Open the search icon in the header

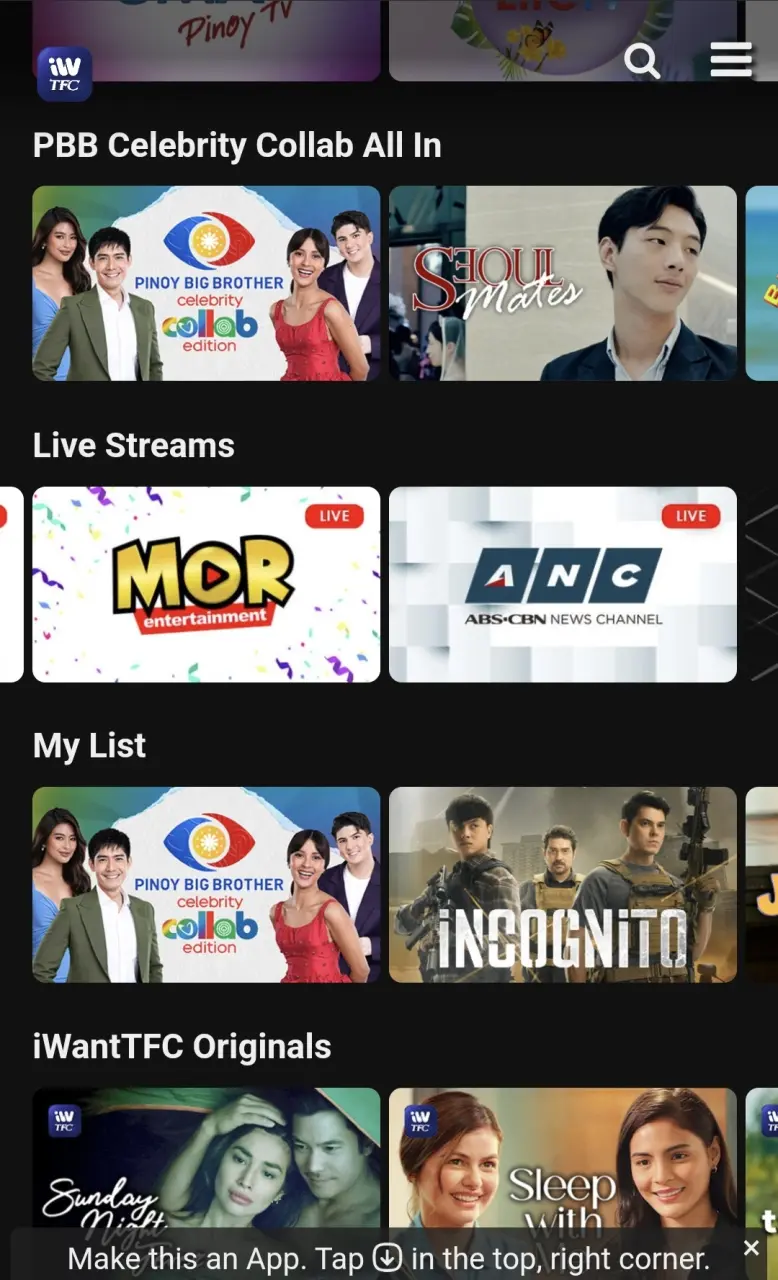pyautogui.click(x=642, y=61)
